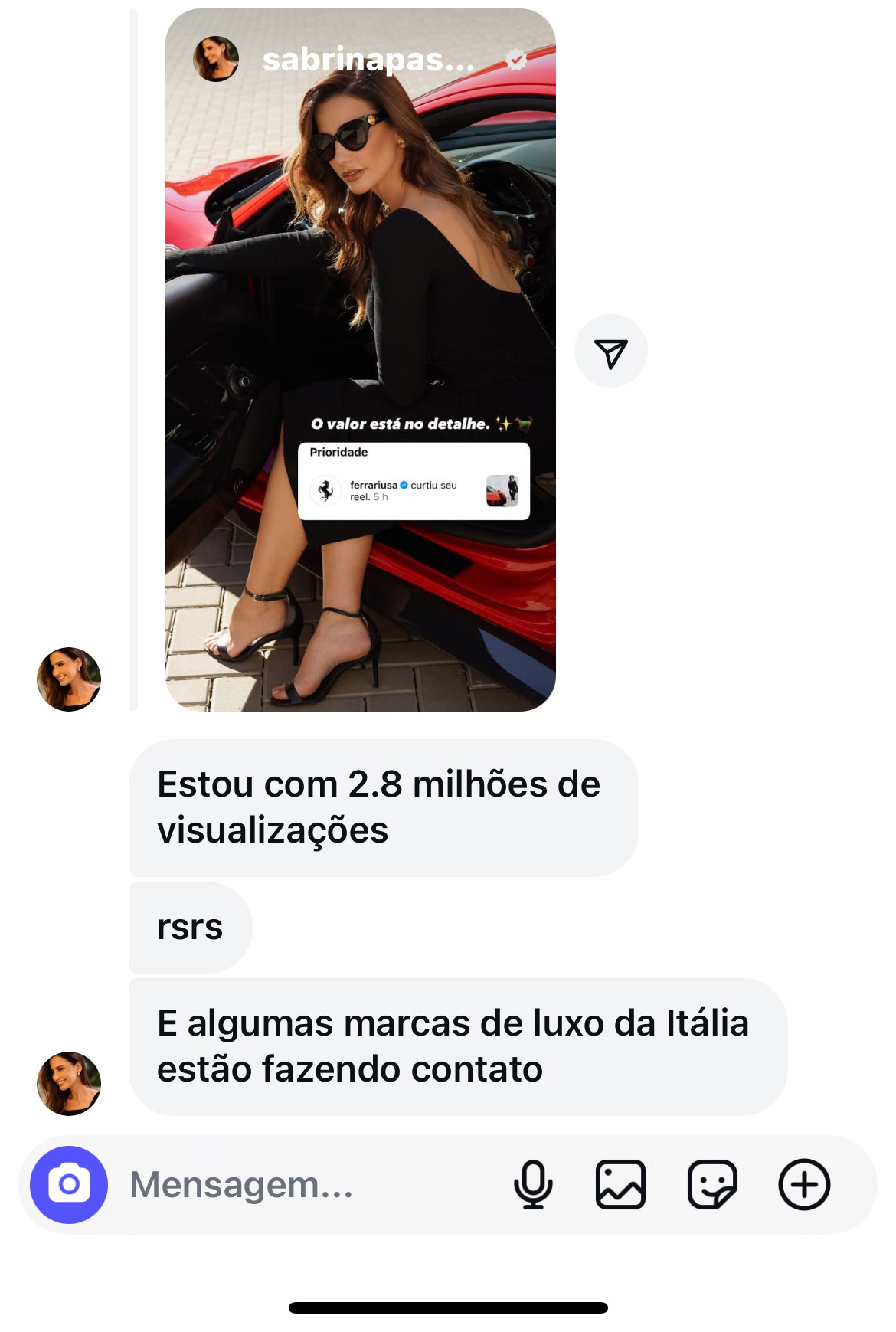Image resolution: width=896 pixels, height=1332 pixels.
Task: Open the photo gallery picker
Action: point(620,1184)
